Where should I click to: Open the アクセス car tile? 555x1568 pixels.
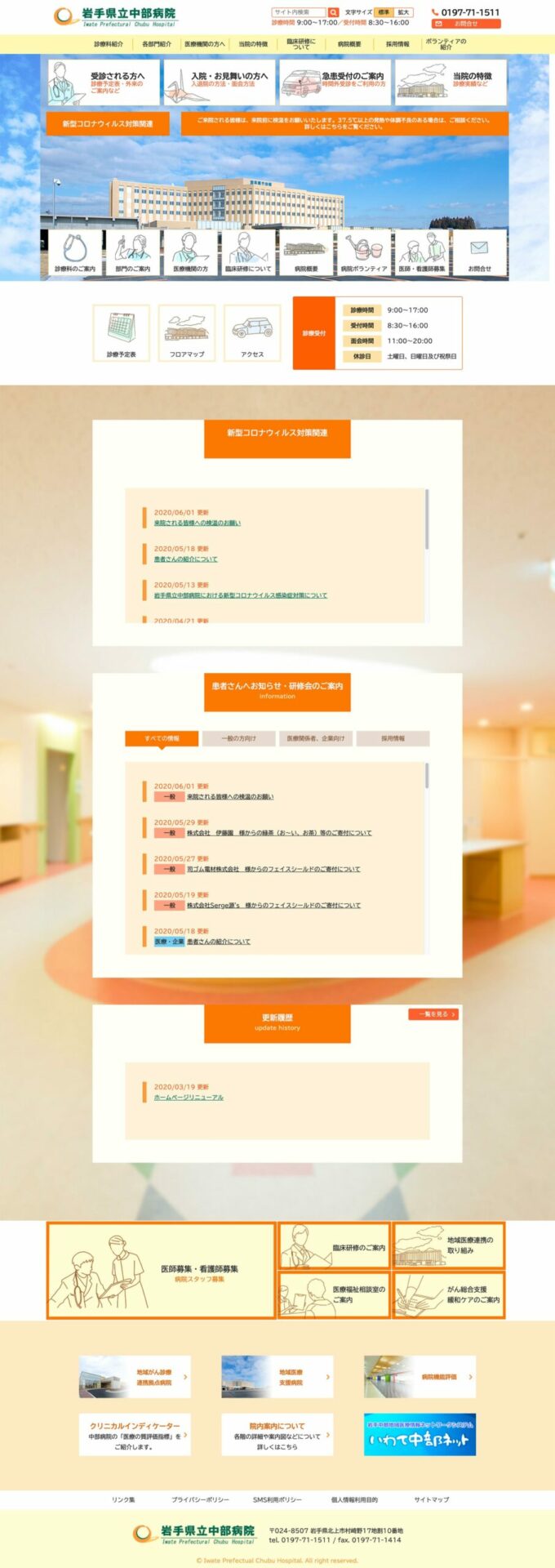[252, 332]
